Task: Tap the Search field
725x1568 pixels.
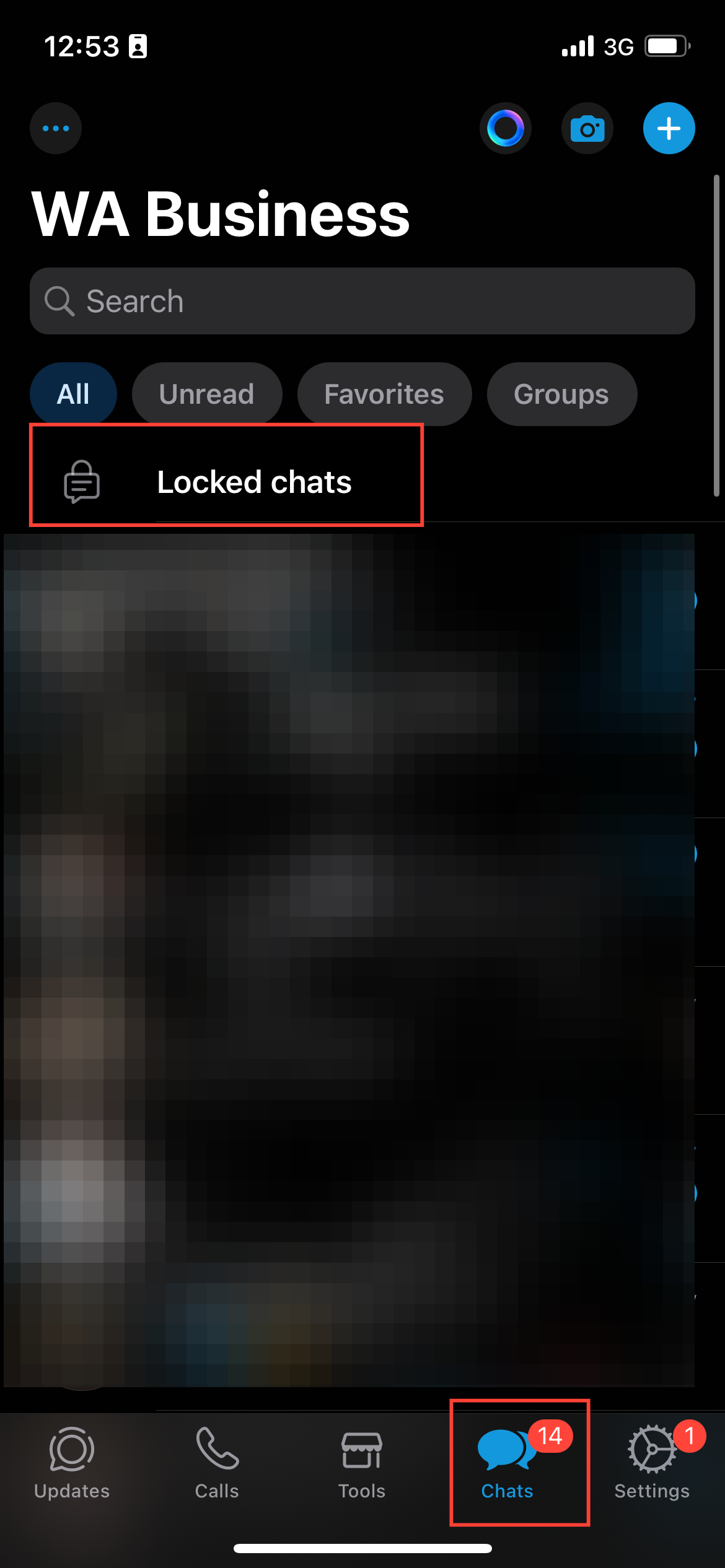Action: [362, 301]
